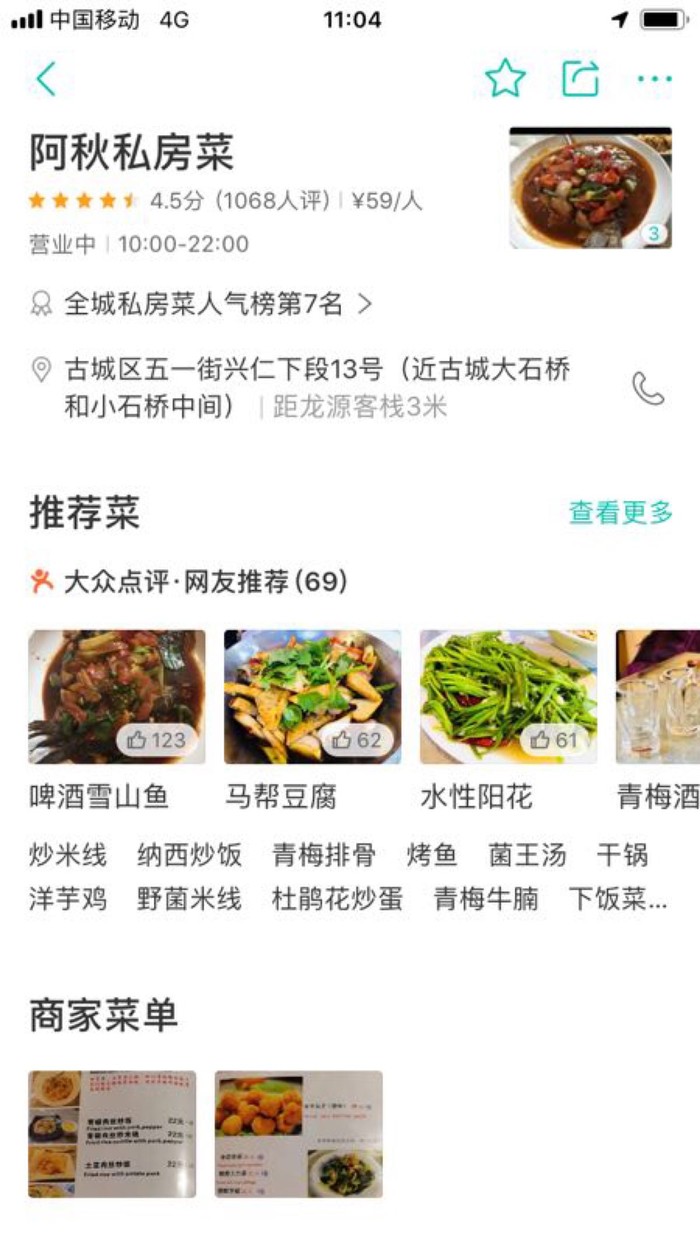Favorite this restaurant with the star

(505, 79)
